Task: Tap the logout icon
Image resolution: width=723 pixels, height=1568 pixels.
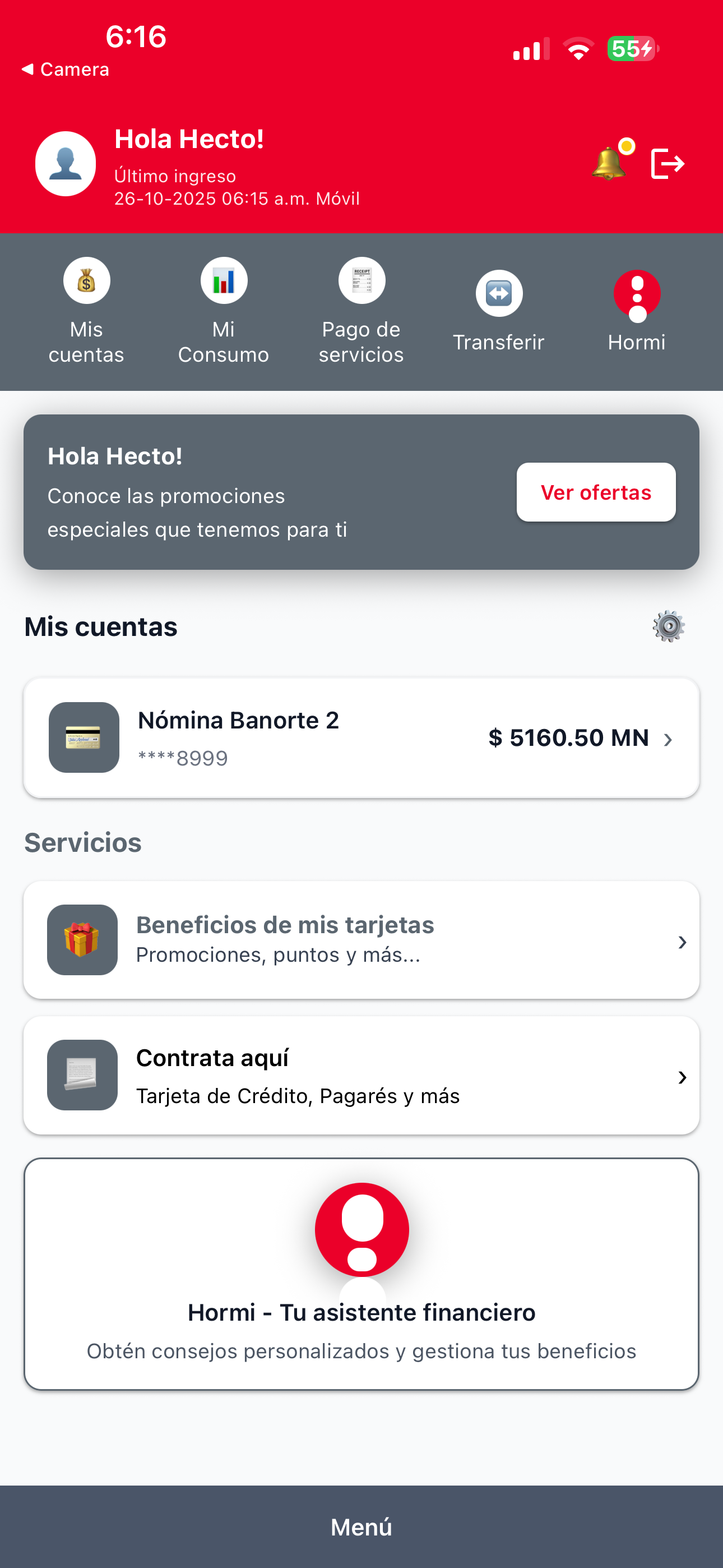Action: [x=667, y=163]
